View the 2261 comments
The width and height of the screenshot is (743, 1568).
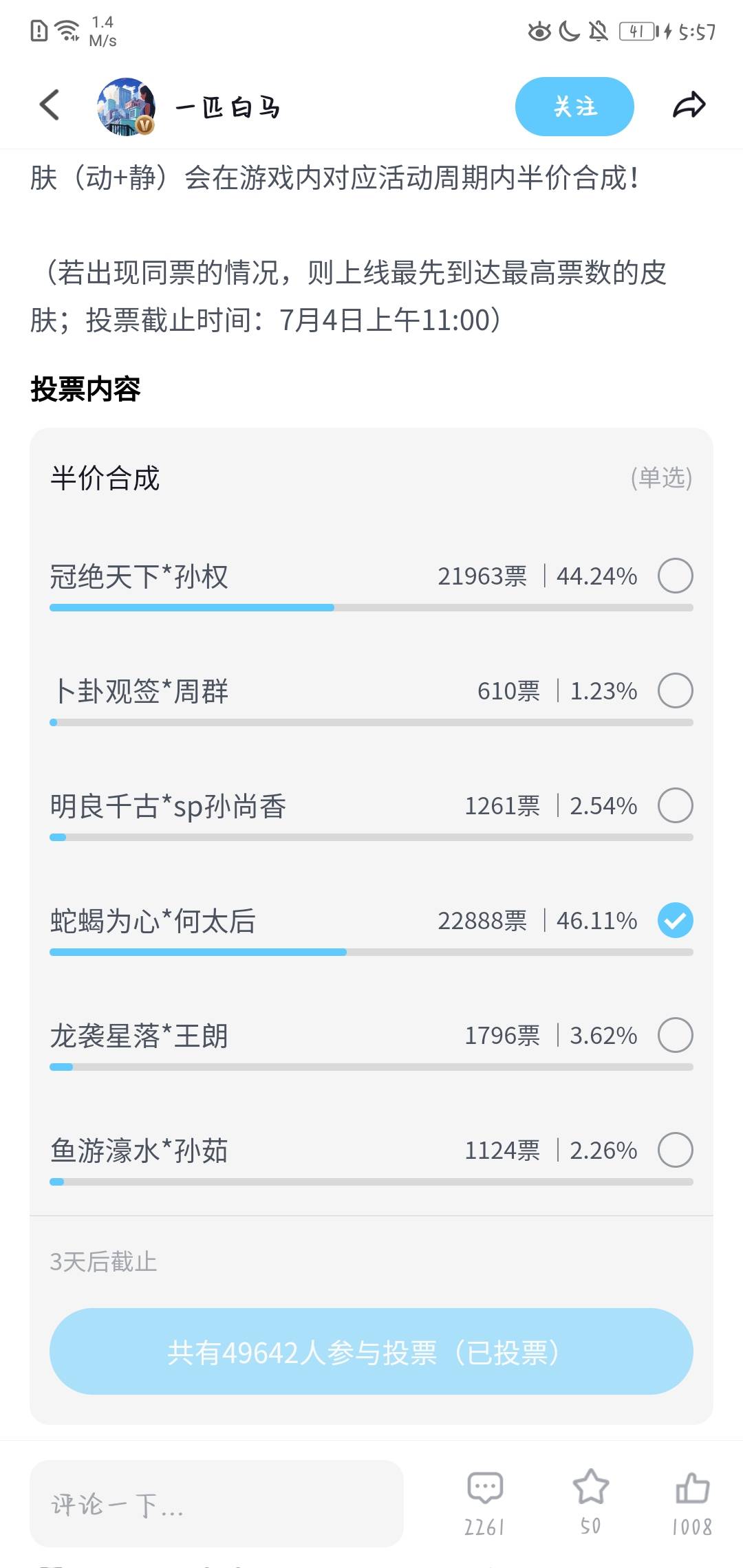point(485,1503)
